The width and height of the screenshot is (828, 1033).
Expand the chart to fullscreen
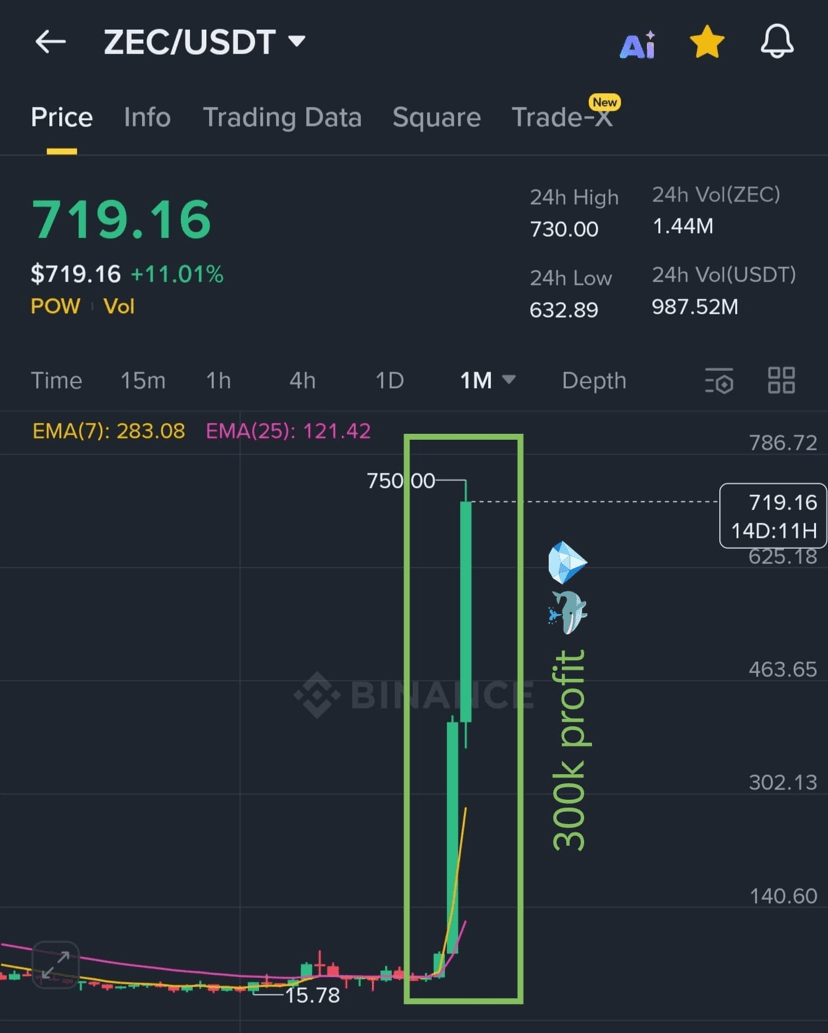[55, 965]
